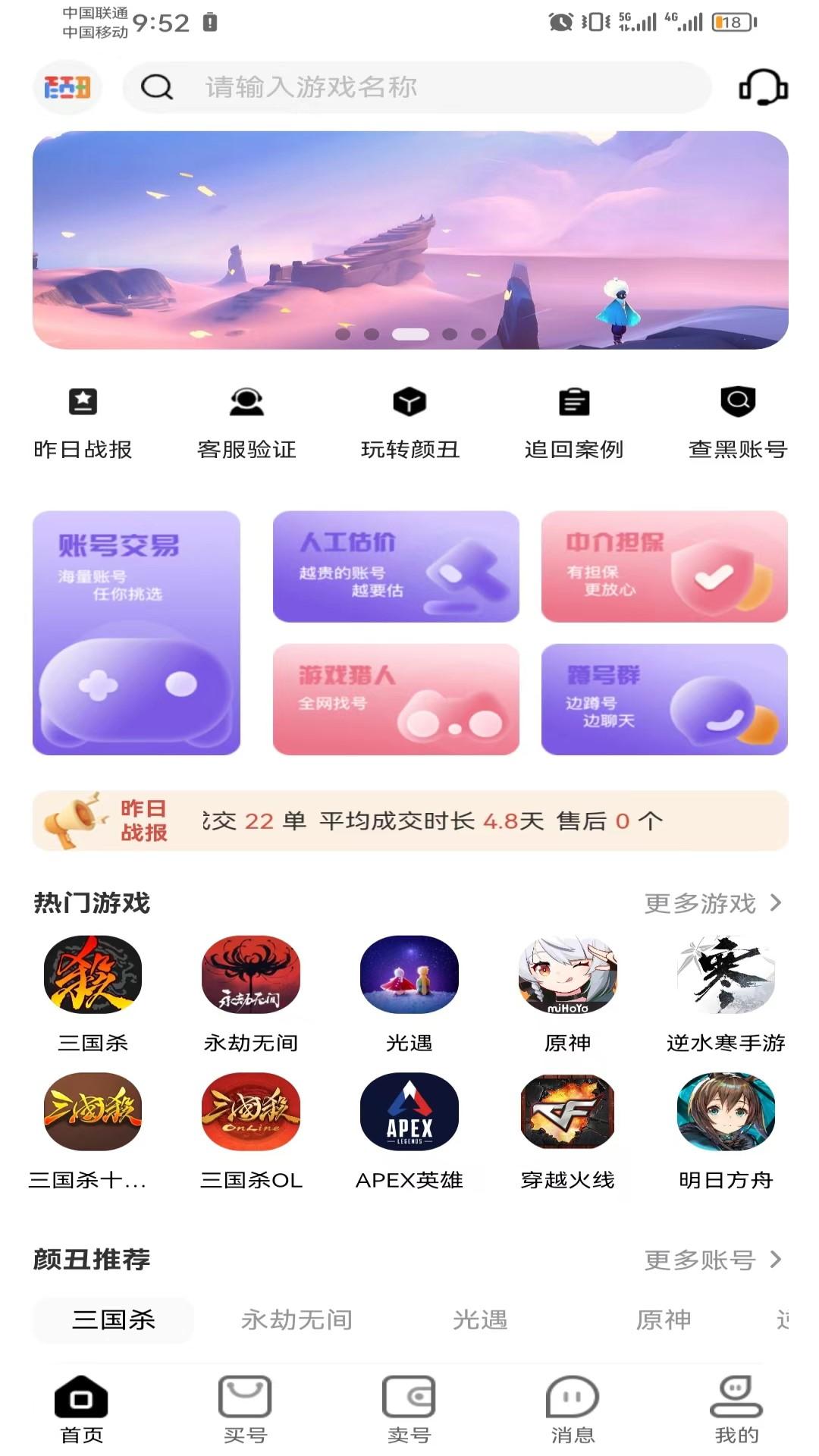This screenshot has height=1456, width=819.
Task: Select the 原神 game icon
Action: pyautogui.click(x=568, y=976)
